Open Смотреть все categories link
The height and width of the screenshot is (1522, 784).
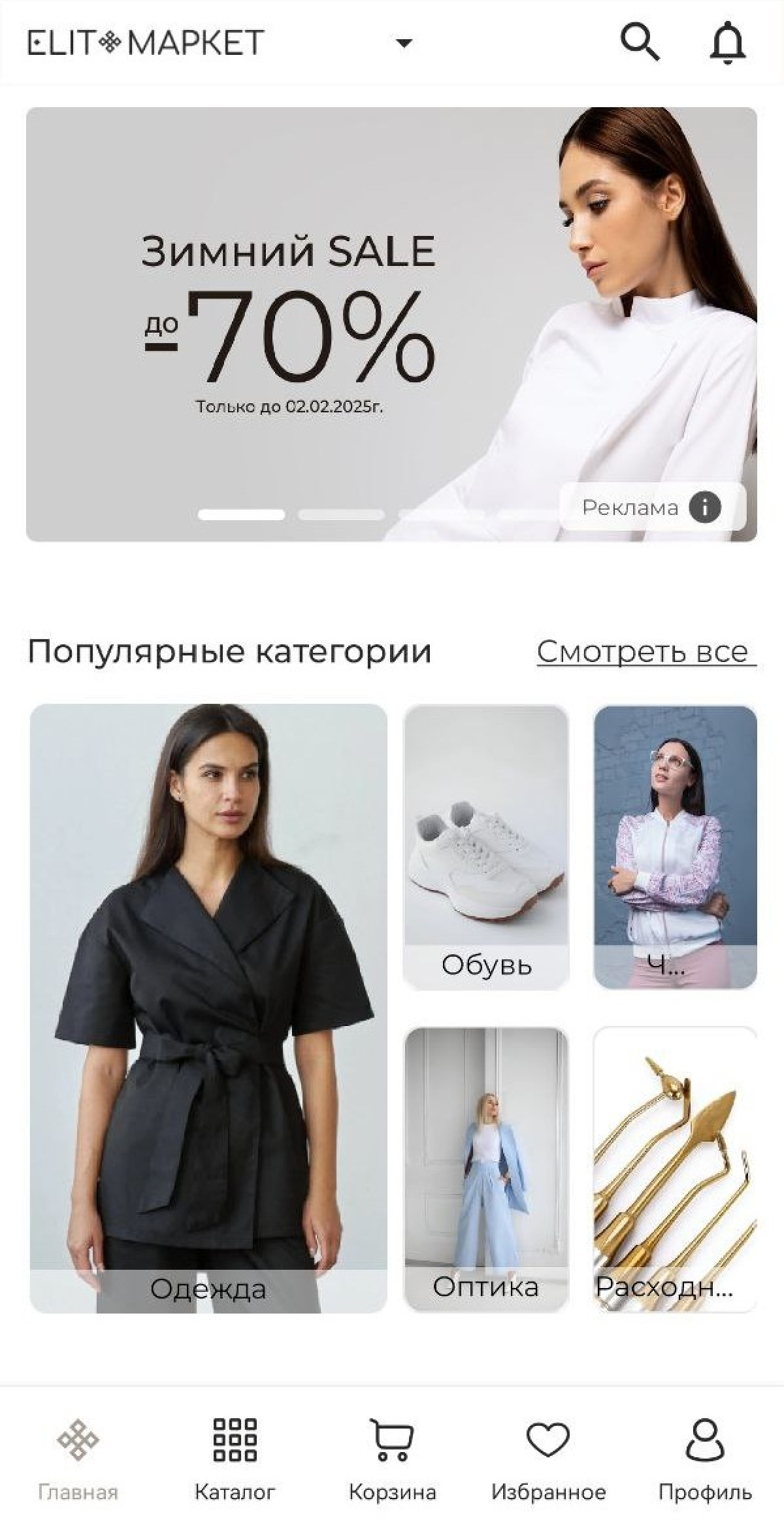(645, 652)
